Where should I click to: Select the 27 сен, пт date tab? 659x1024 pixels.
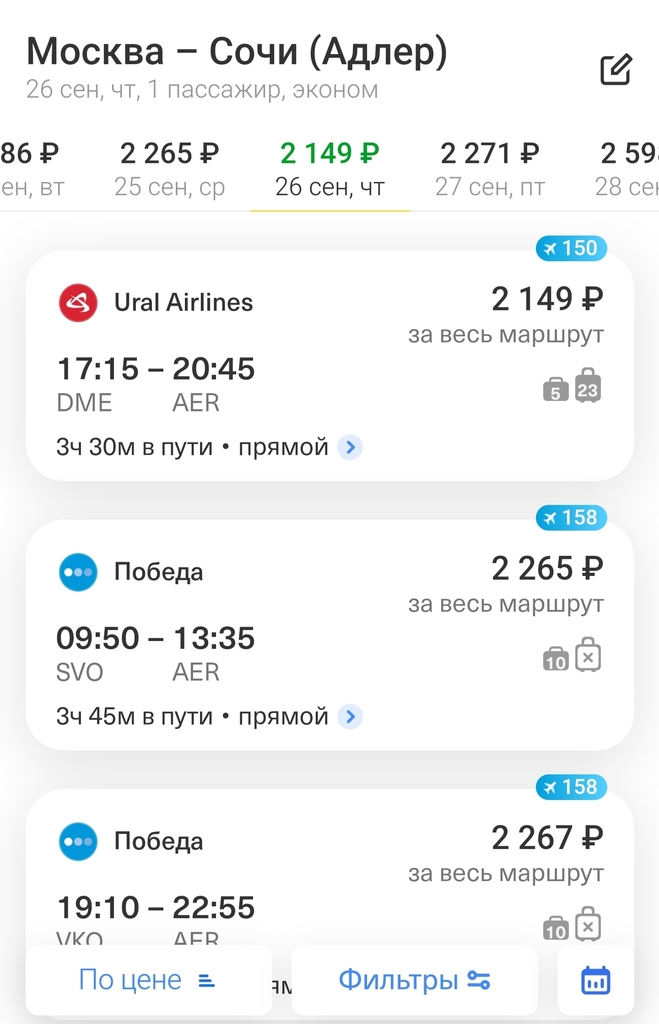[489, 168]
